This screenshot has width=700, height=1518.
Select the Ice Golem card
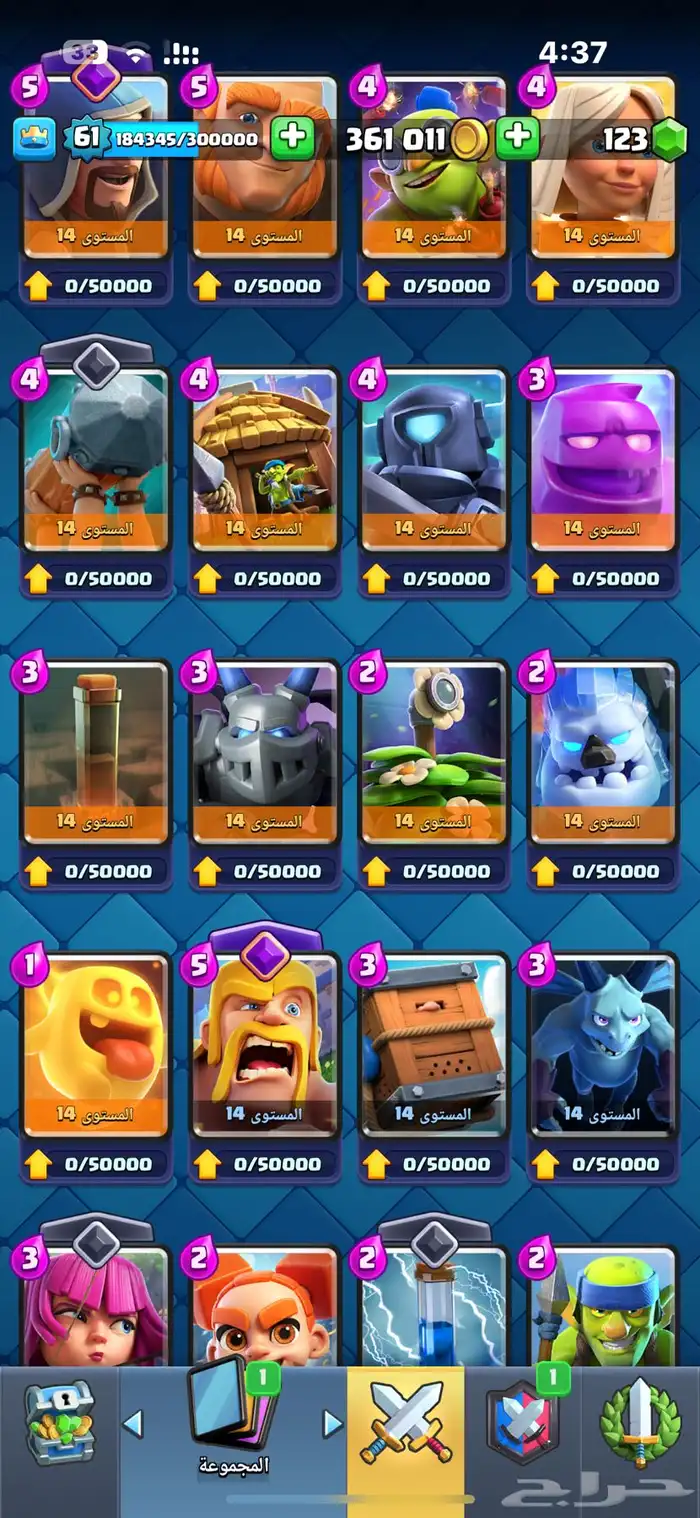(602, 750)
